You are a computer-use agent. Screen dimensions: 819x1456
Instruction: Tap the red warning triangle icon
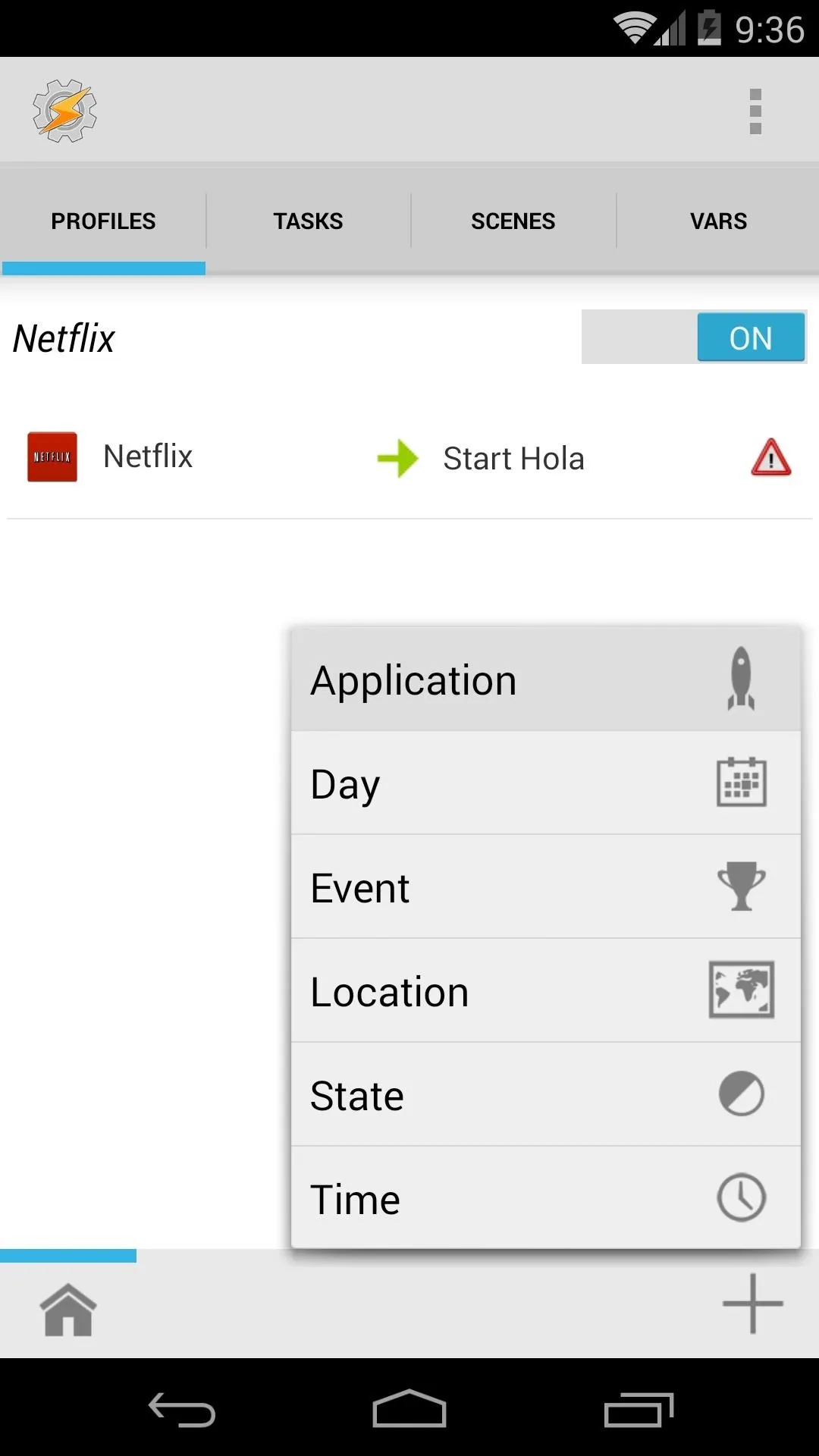click(771, 457)
